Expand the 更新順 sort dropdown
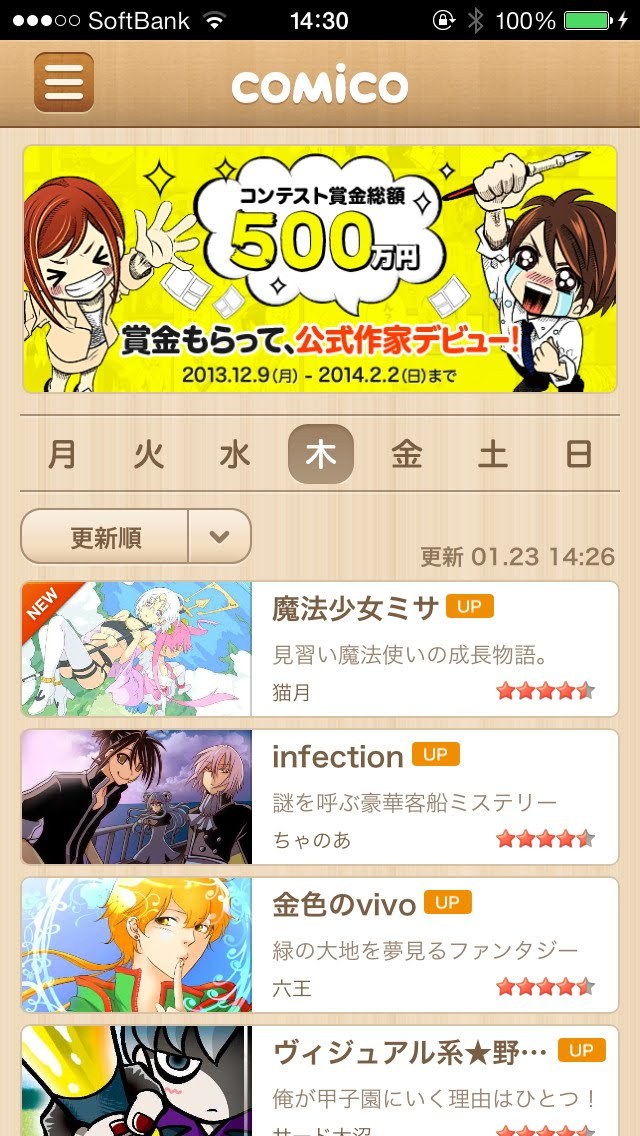This screenshot has height=1136, width=640. 219,537
